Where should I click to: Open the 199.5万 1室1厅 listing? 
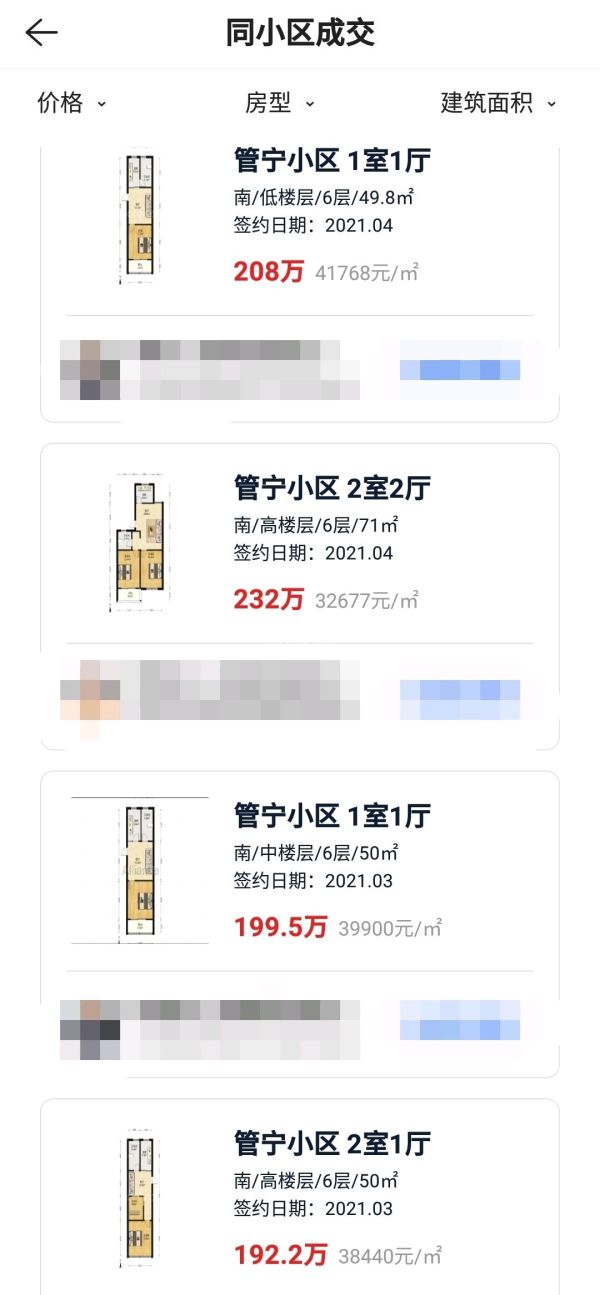point(332,872)
